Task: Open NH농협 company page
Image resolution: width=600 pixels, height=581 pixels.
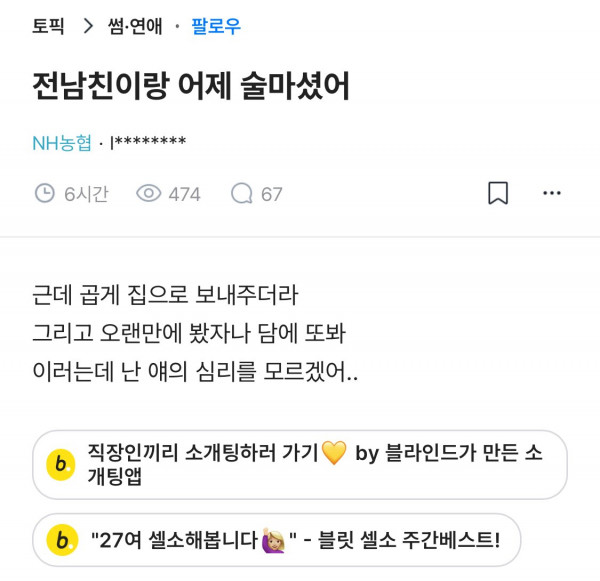Action: 62,142
